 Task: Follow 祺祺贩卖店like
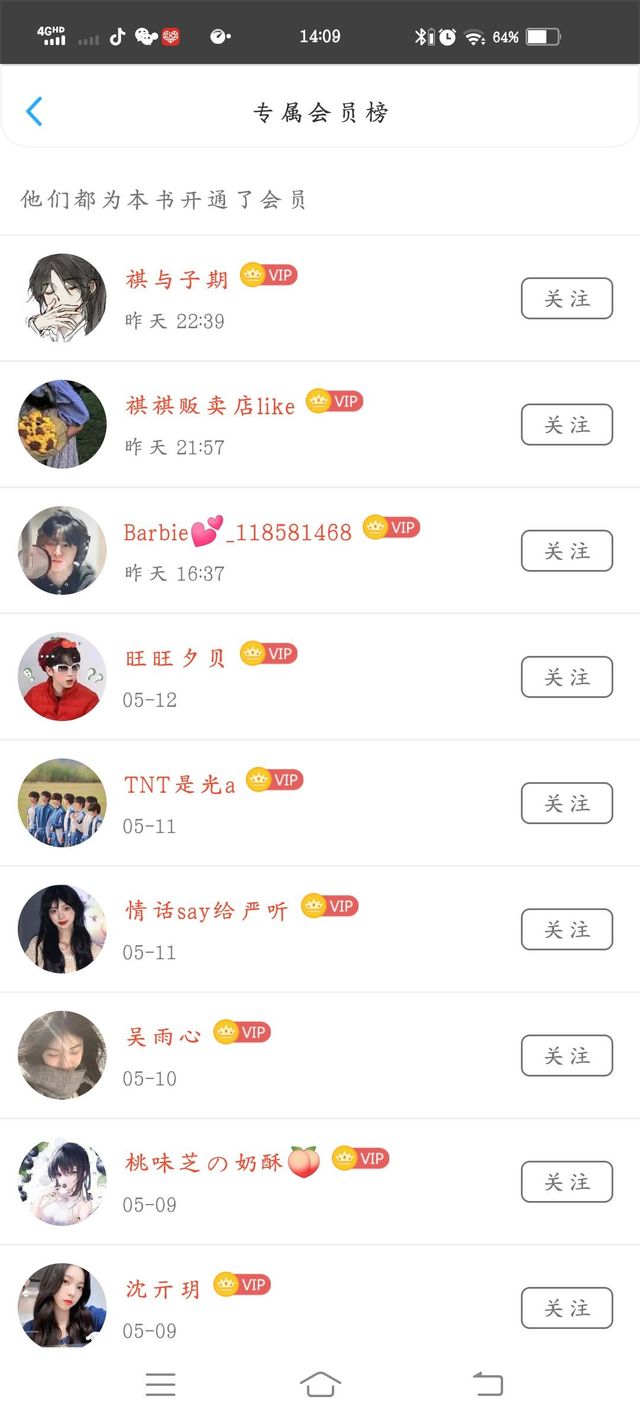(x=566, y=425)
